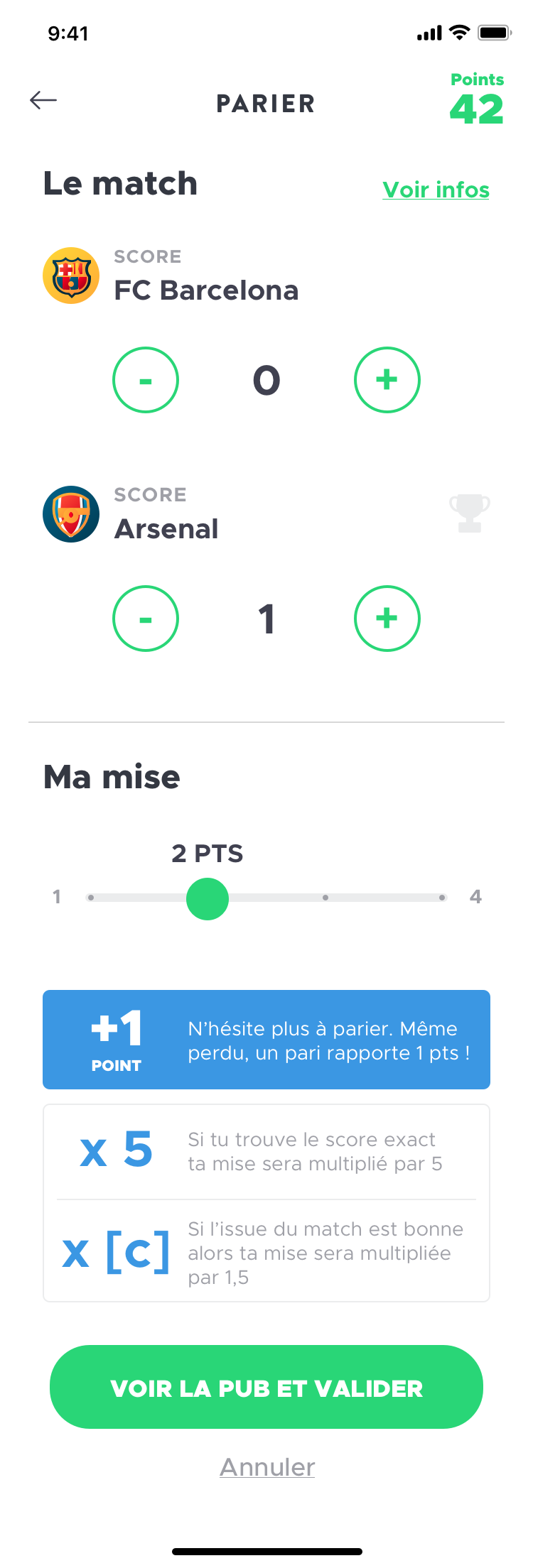Increase Arsenal score with plus button
Viewport: 533px width, 1568px height.
pos(387,619)
